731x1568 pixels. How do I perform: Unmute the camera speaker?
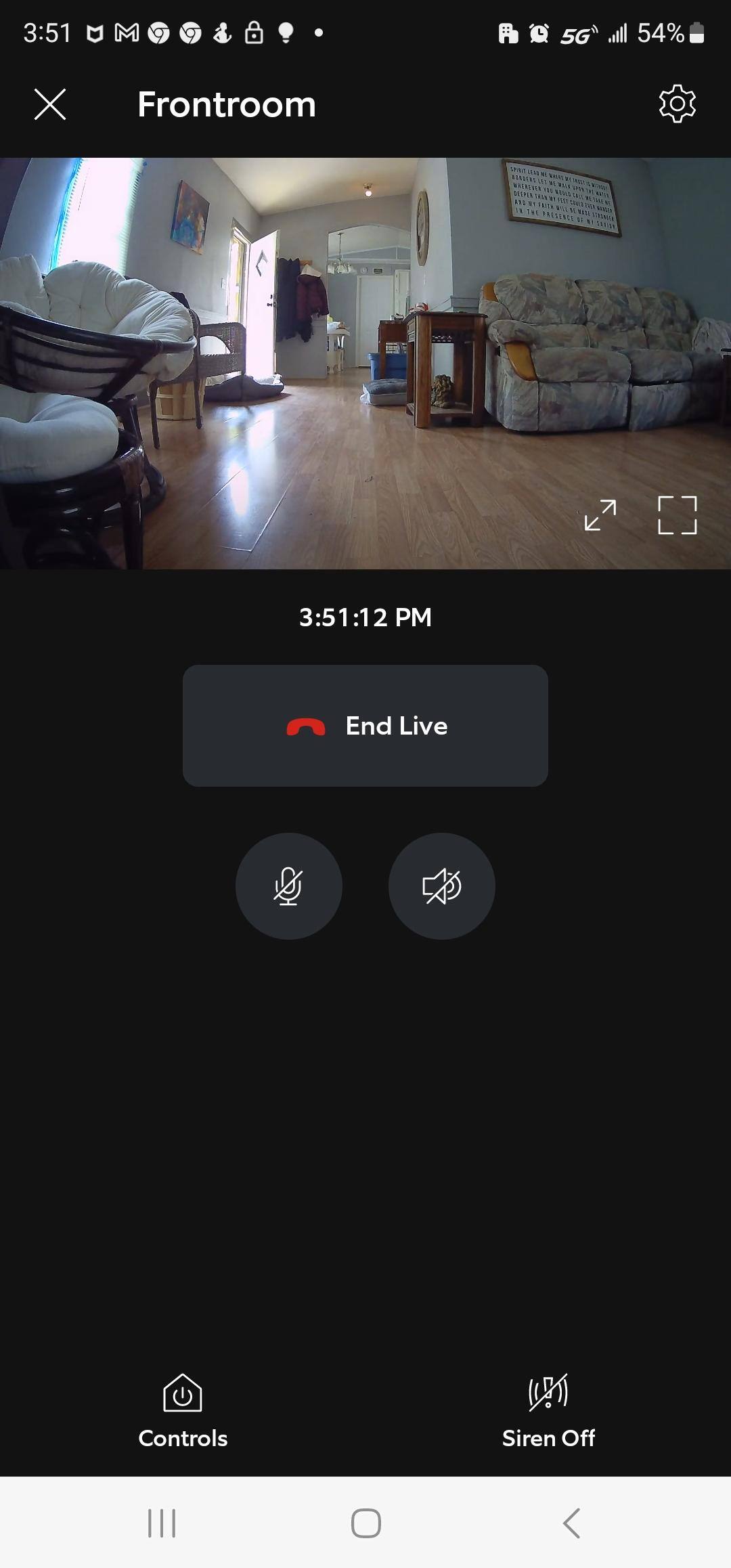(x=441, y=886)
